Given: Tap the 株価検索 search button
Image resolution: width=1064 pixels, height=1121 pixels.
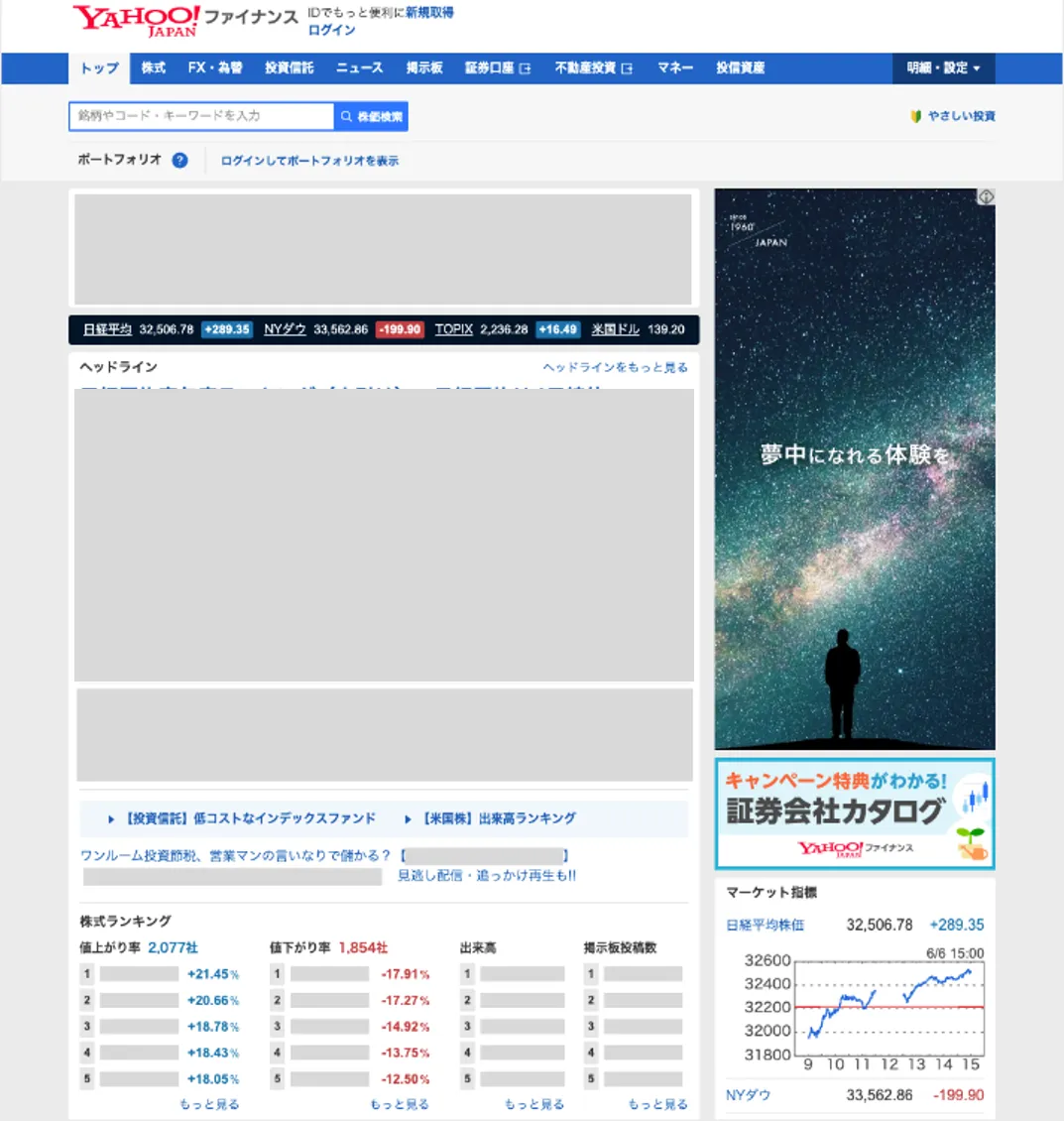Looking at the screenshot, I should (x=372, y=116).
